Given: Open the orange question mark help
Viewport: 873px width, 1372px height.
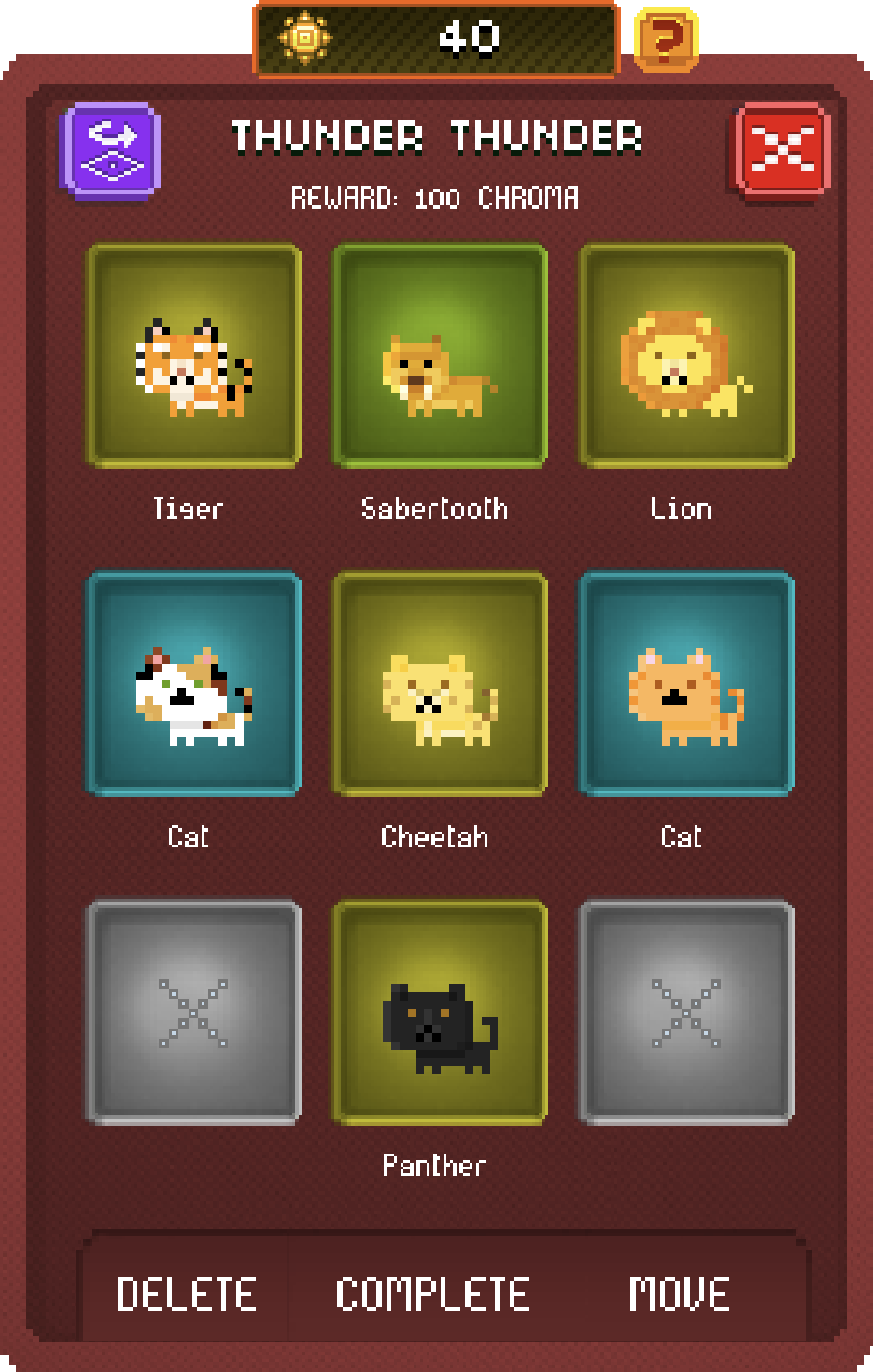Looking at the screenshot, I should click(x=666, y=39).
